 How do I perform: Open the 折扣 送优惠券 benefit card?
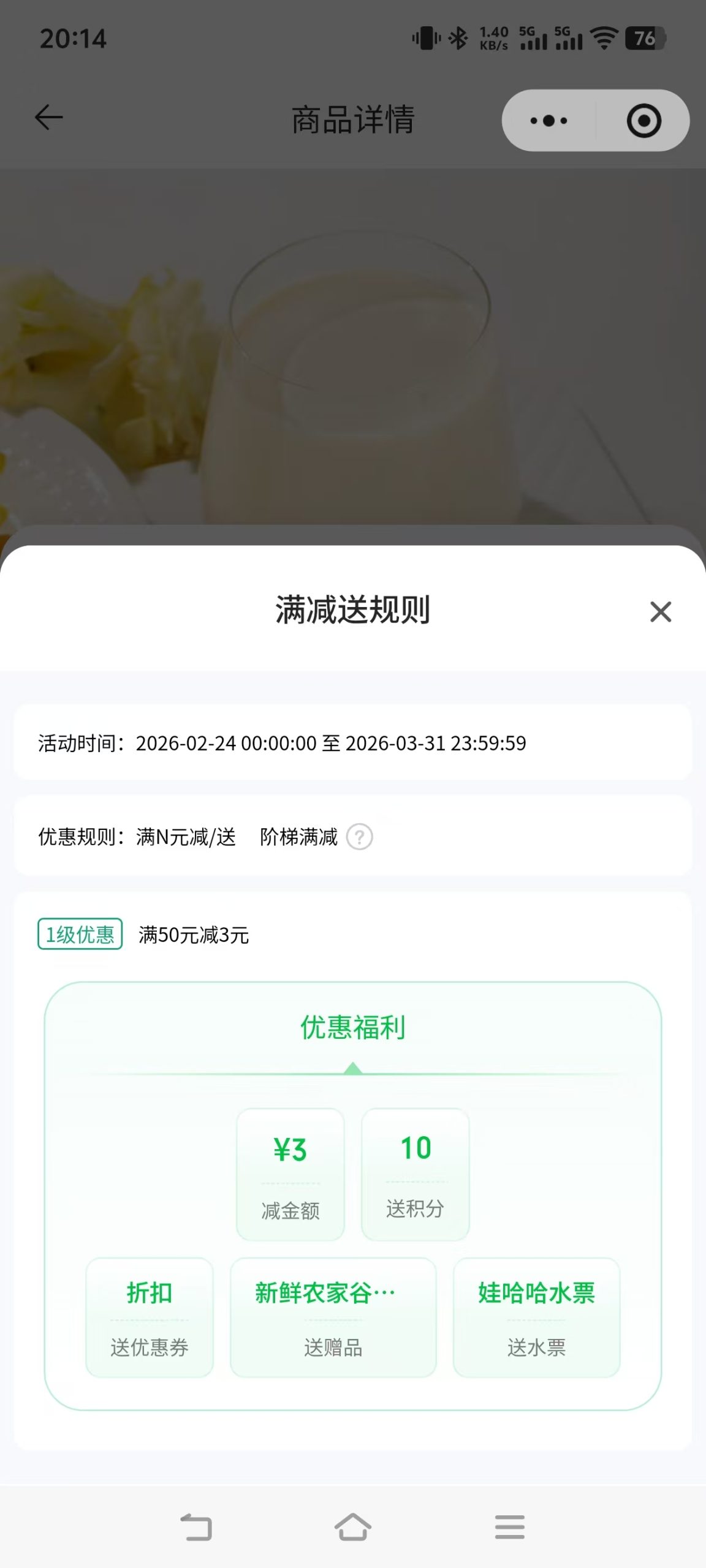tap(150, 1317)
